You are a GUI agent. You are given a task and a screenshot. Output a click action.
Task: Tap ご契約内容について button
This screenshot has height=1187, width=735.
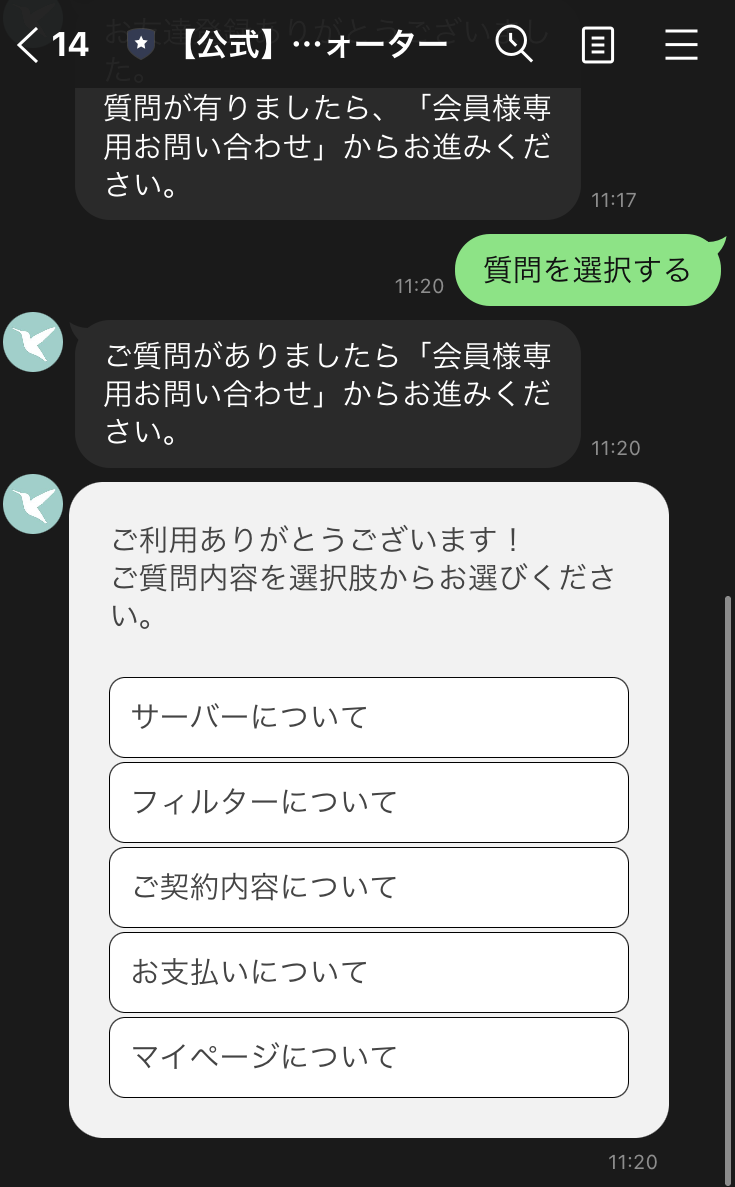[x=369, y=887]
